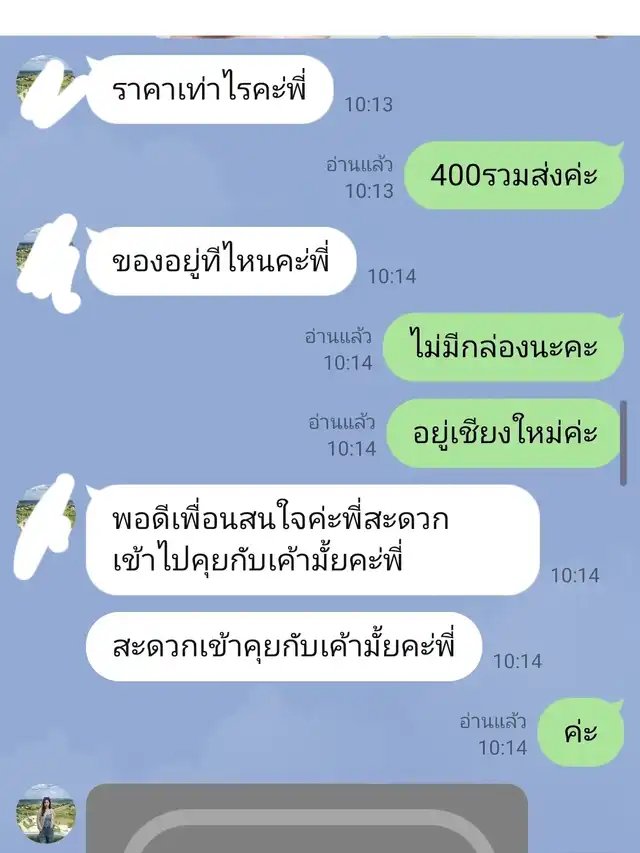
Task: Open the sender's profile avatar beside the gray image
Action: (x=46, y=813)
